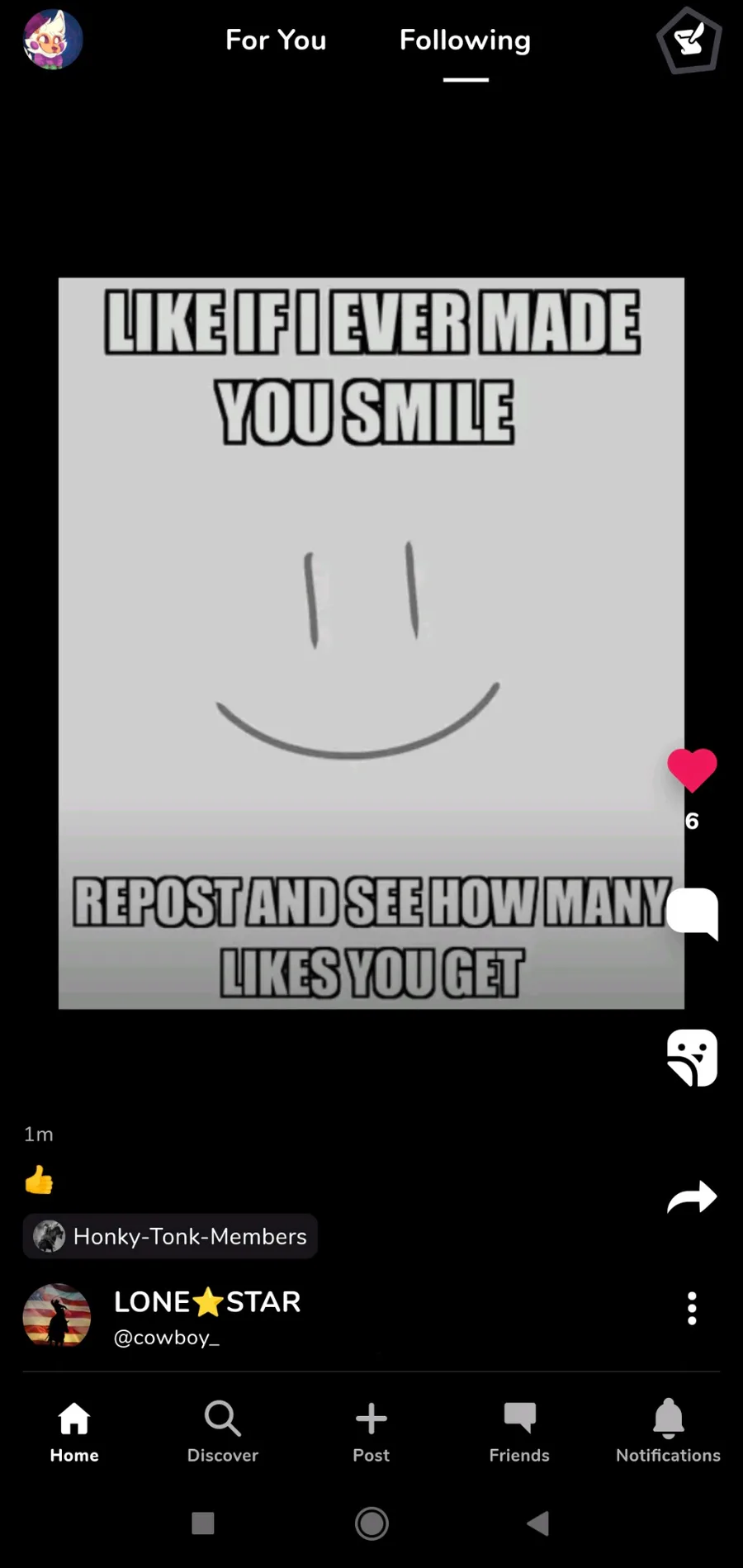Open Notifications
This screenshot has height=1568, width=743.
point(668,1432)
